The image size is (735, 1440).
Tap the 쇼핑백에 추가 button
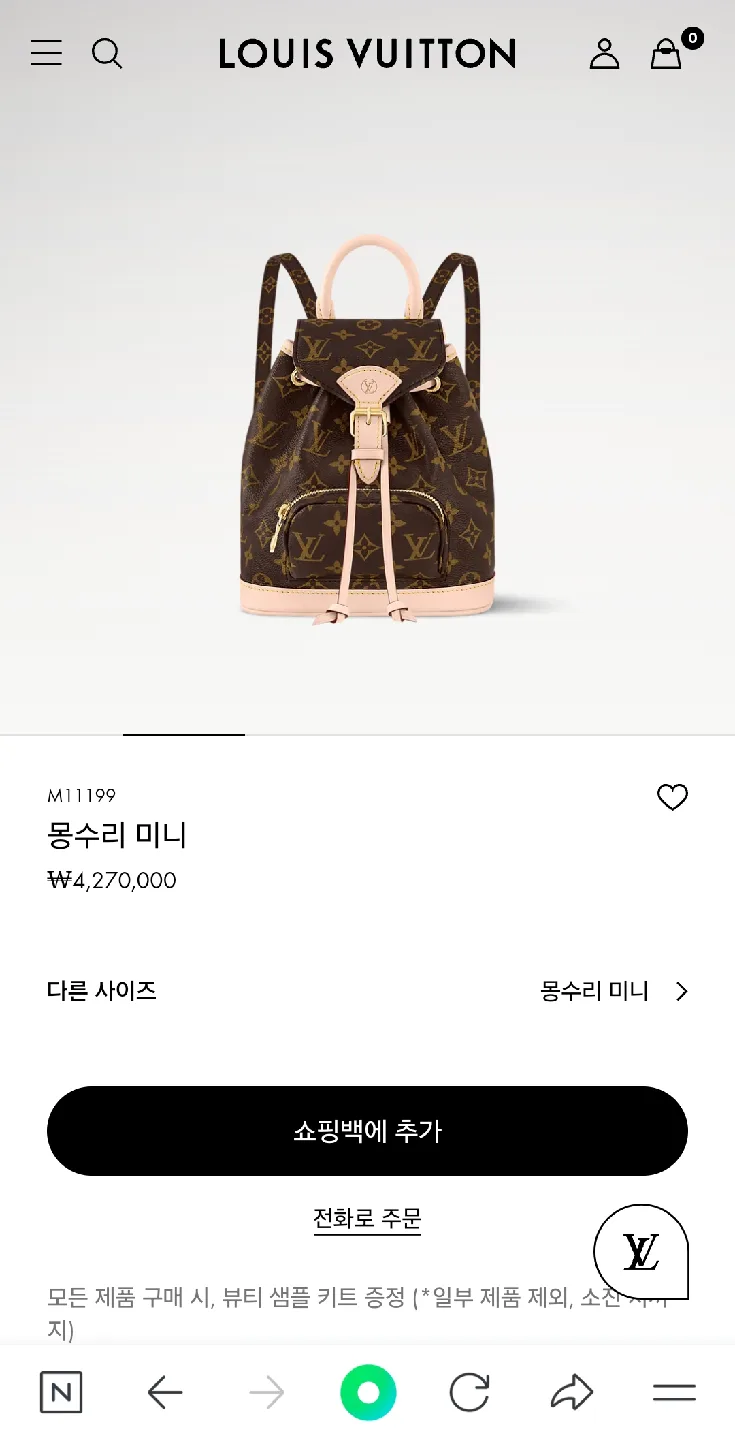tap(367, 1131)
